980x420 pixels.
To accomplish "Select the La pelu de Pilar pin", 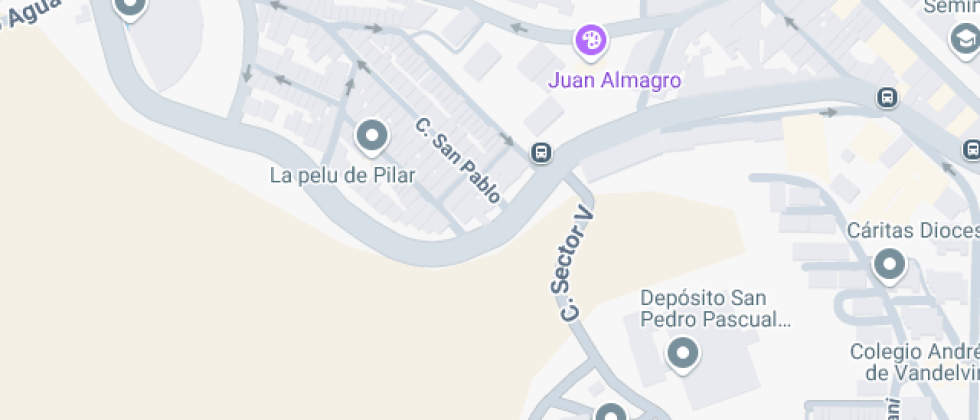I will tap(372, 136).
